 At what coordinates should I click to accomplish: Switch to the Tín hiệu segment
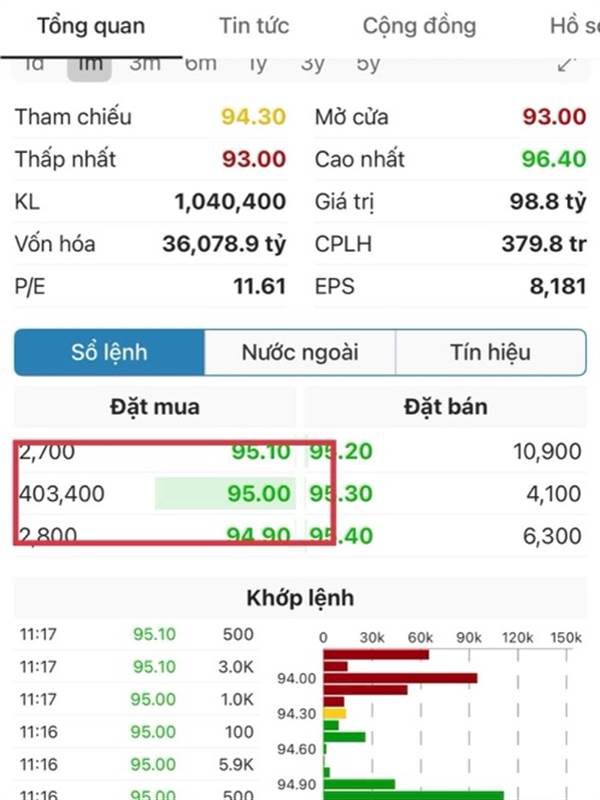pos(490,352)
